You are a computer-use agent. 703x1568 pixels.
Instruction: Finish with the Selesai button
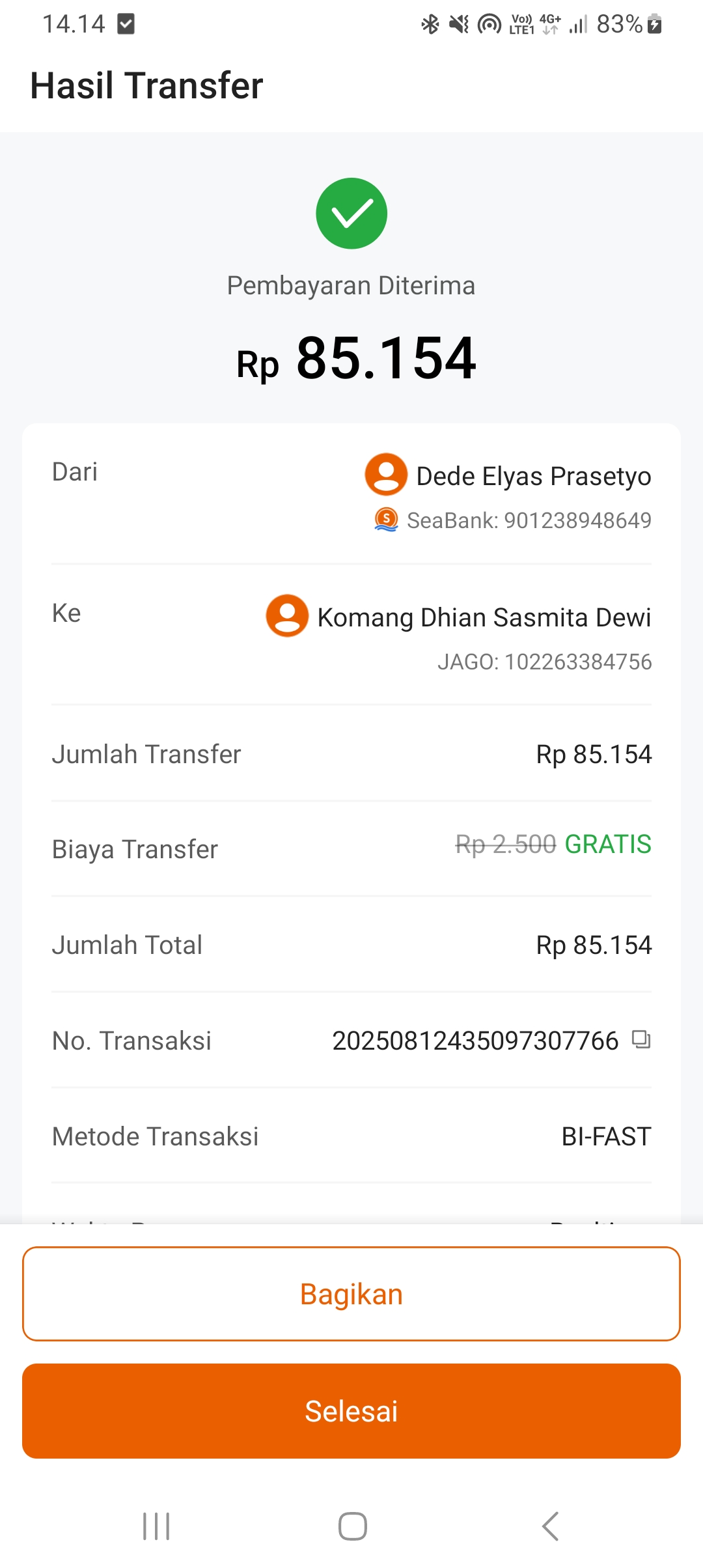click(351, 1411)
